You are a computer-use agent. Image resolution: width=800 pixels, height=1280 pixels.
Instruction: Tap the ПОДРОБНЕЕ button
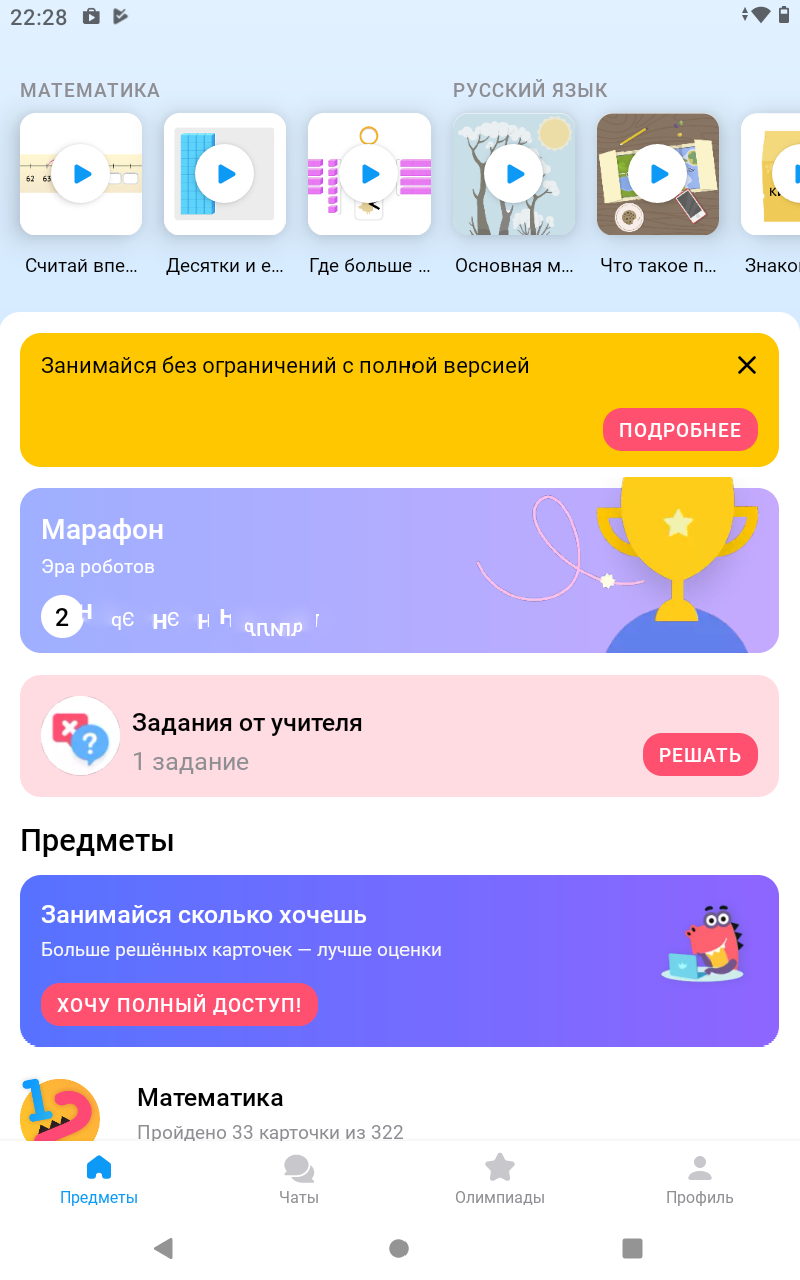coord(680,430)
